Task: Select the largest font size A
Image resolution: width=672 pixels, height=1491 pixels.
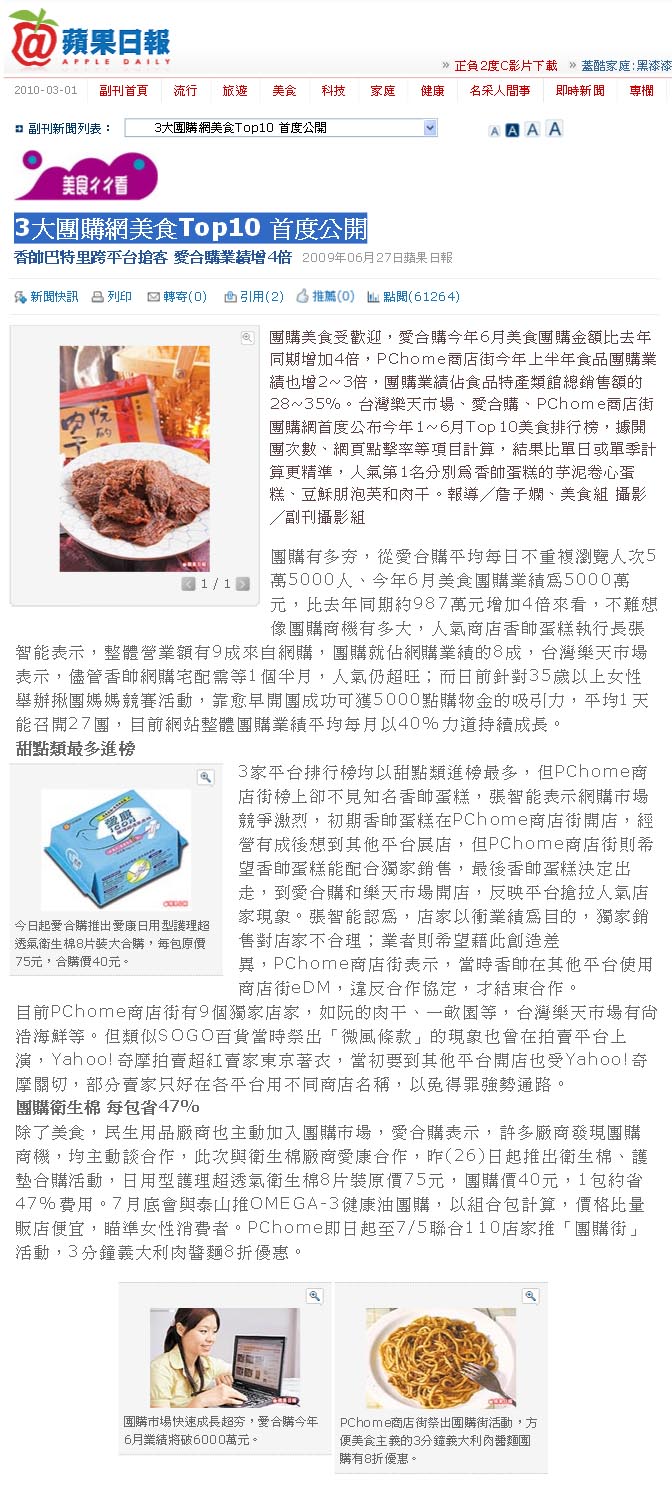Action: tap(555, 128)
